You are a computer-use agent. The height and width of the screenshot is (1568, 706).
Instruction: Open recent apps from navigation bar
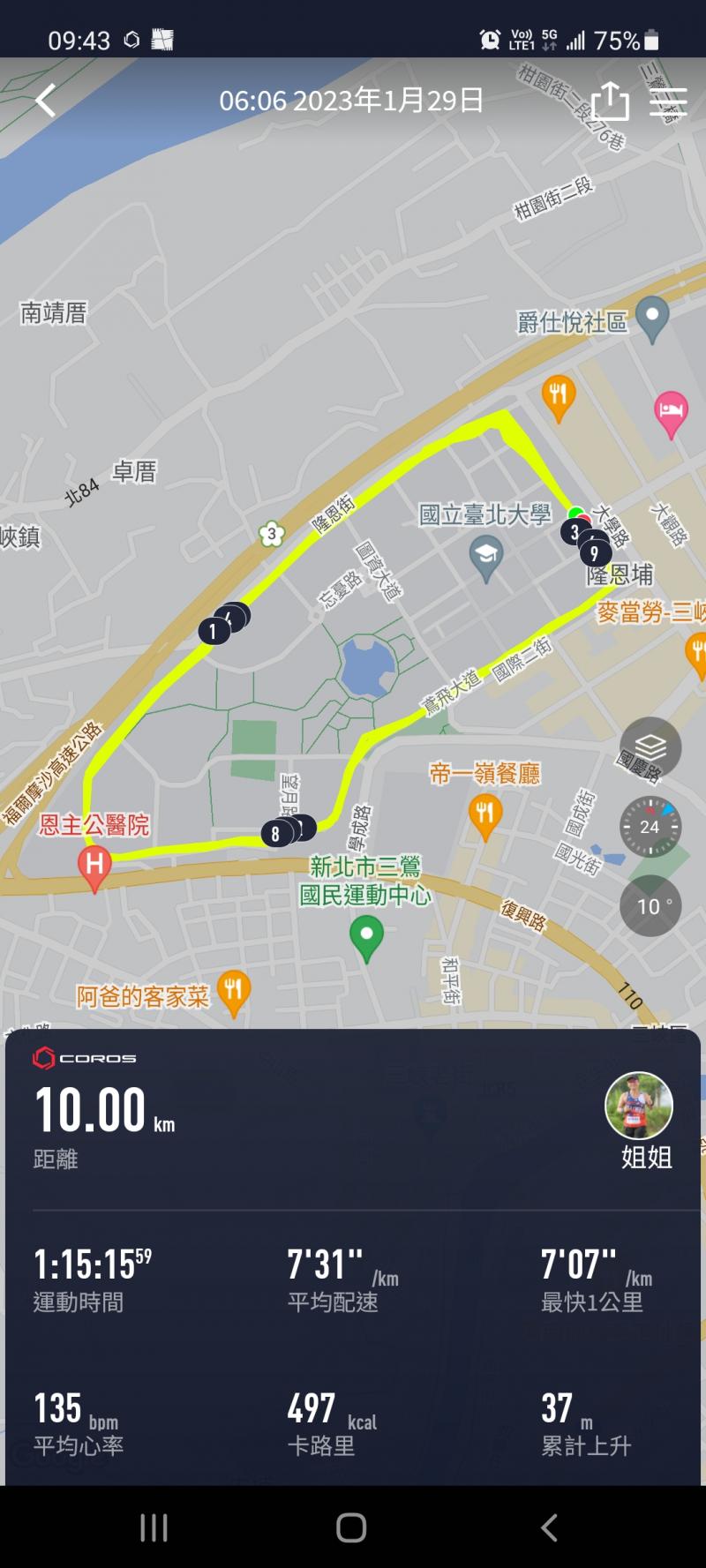point(154,1527)
